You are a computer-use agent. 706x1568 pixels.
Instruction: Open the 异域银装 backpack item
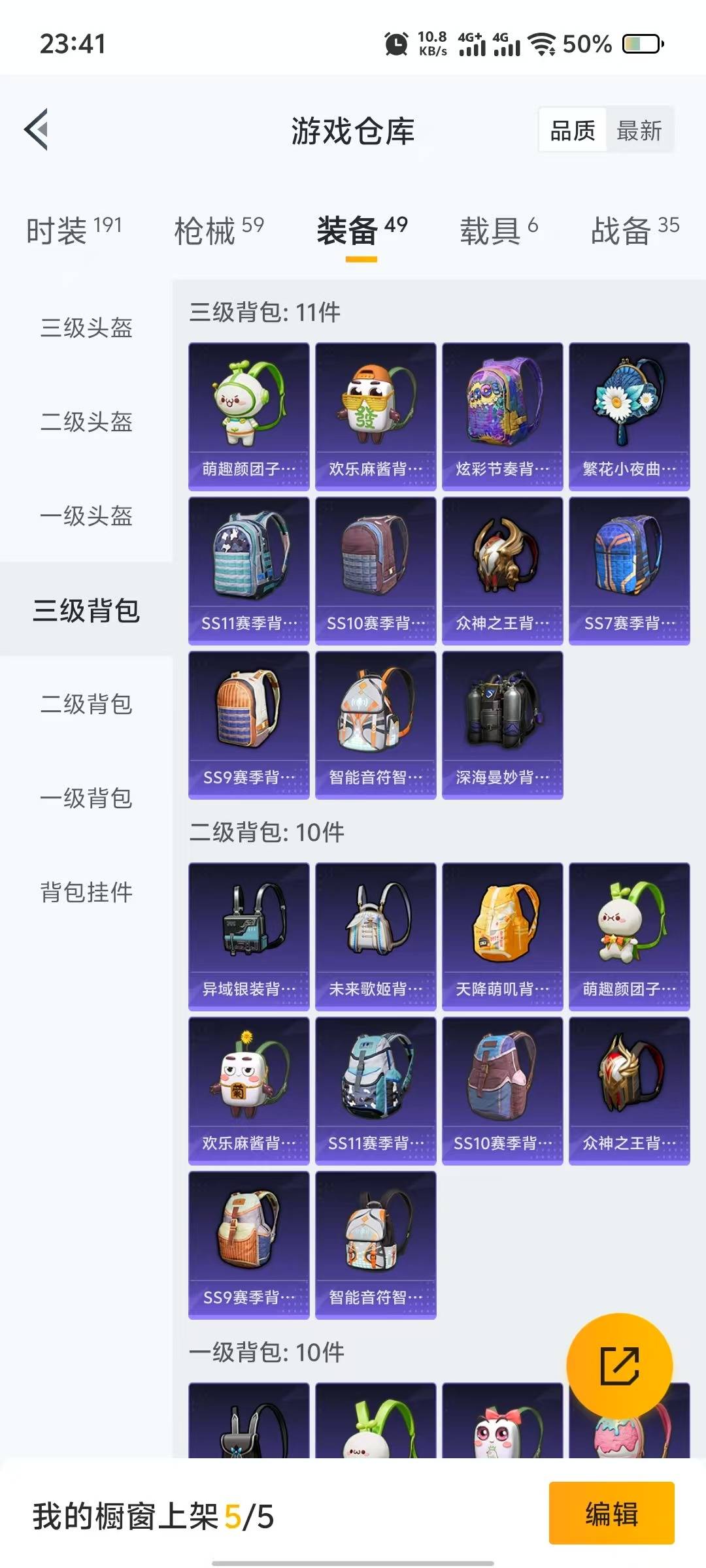[x=248, y=936]
